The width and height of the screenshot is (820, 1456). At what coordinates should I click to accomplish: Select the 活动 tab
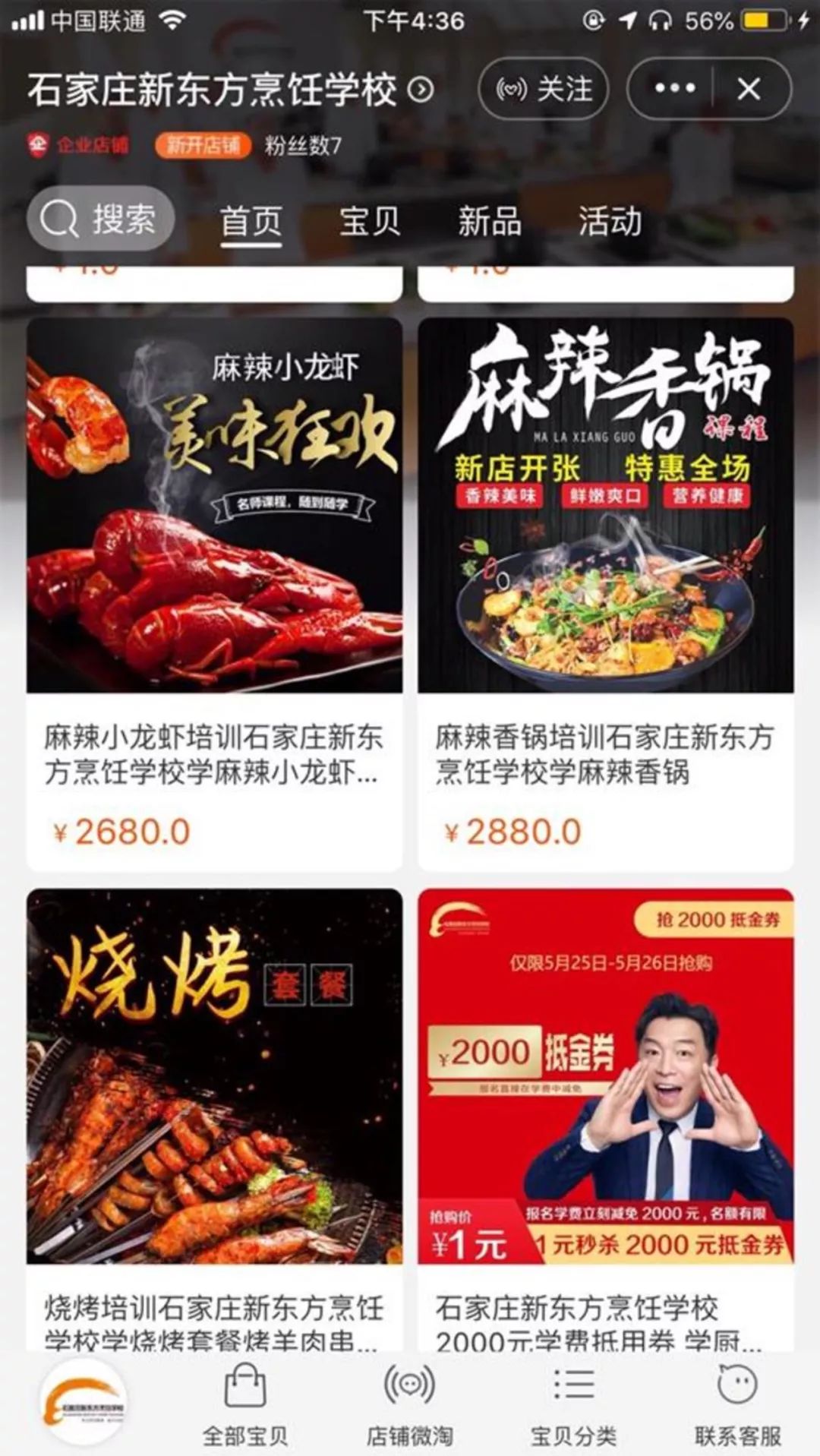click(610, 222)
